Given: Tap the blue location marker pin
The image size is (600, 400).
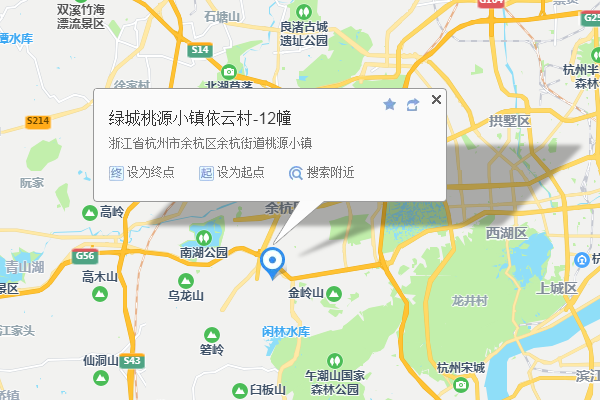Looking at the screenshot, I should click(x=272, y=263).
